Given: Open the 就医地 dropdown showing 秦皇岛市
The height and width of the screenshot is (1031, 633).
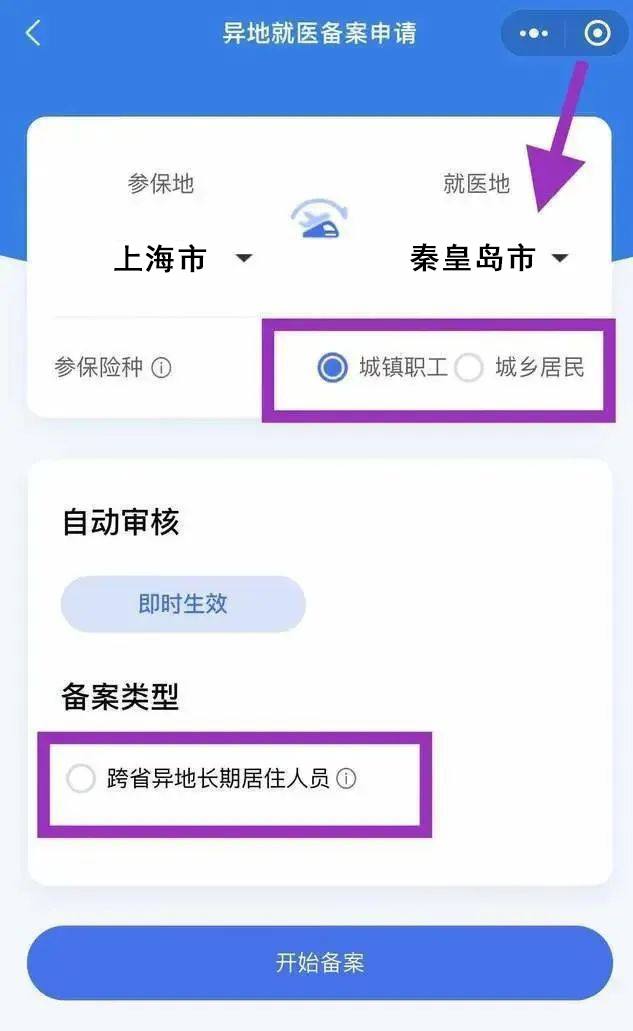Looking at the screenshot, I should pos(489,259).
